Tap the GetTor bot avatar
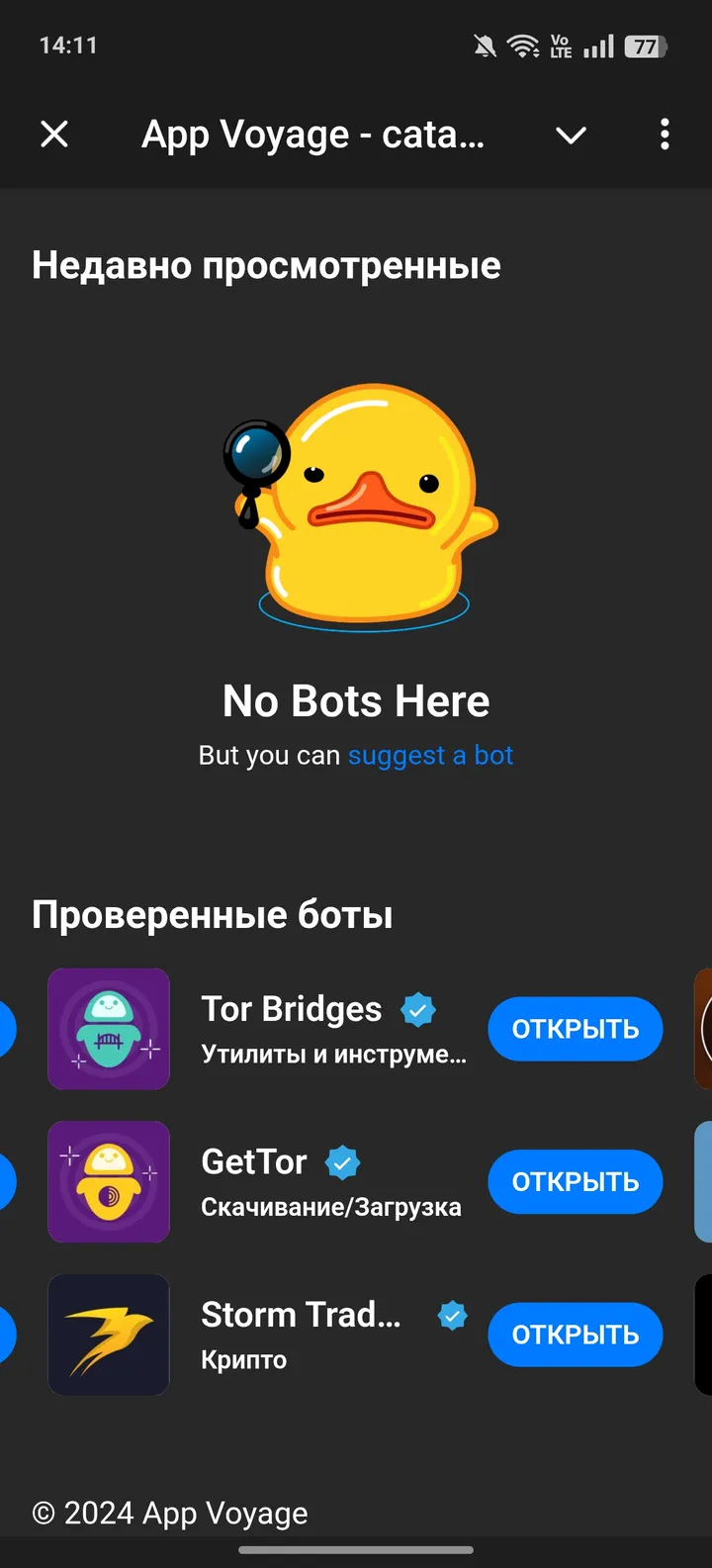The height and width of the screenshot is (1568, 712). coord(109,1181)
